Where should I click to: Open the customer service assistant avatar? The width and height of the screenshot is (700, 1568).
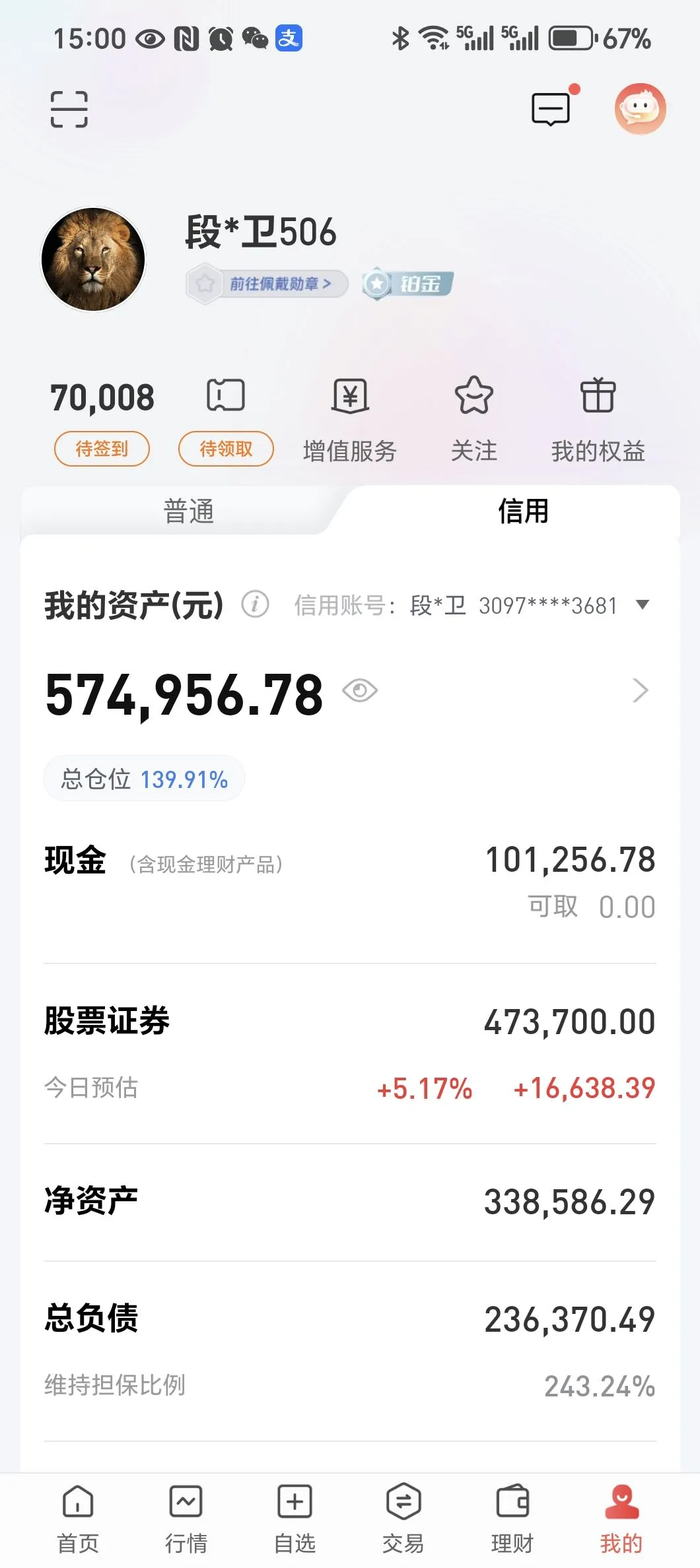click(x=640, y=109)
